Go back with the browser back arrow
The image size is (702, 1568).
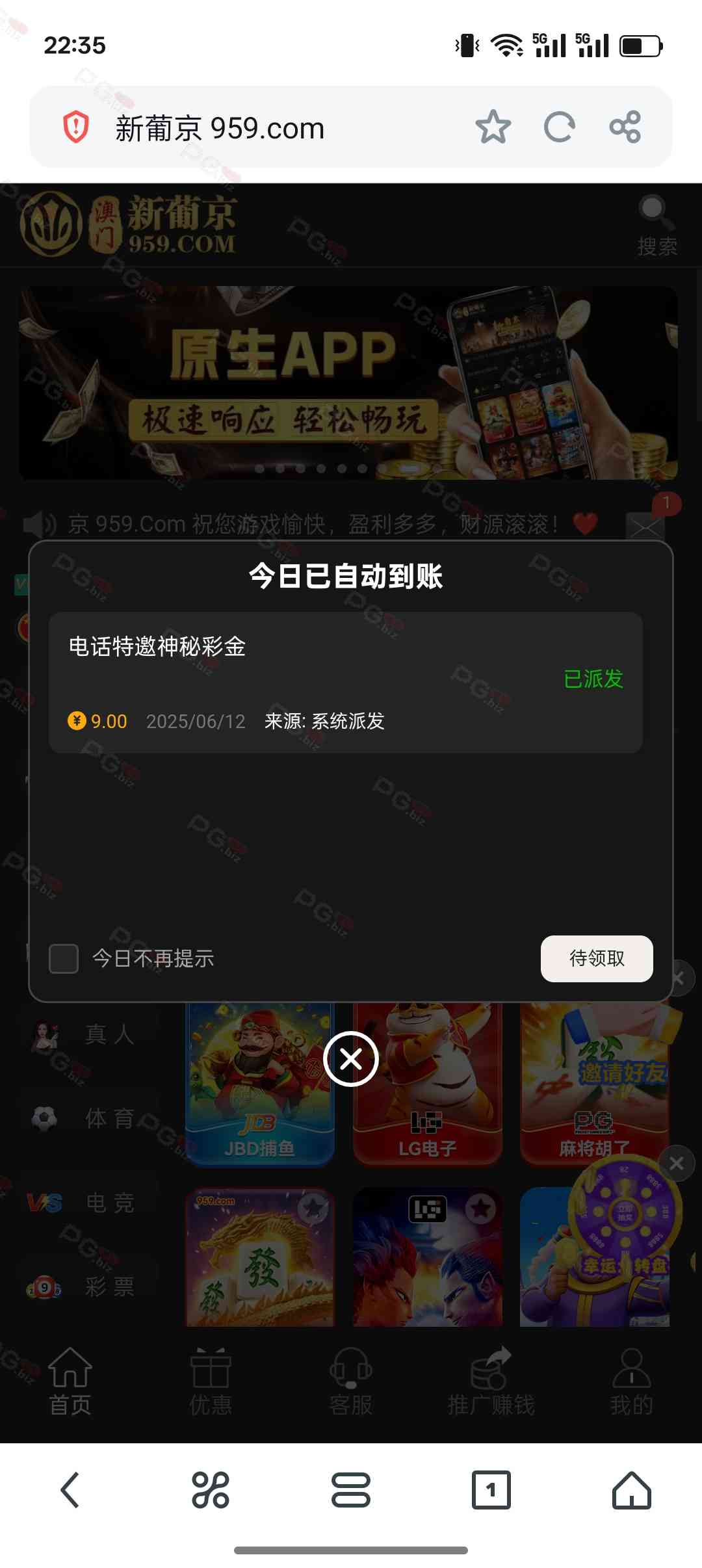coord(70,1489)
